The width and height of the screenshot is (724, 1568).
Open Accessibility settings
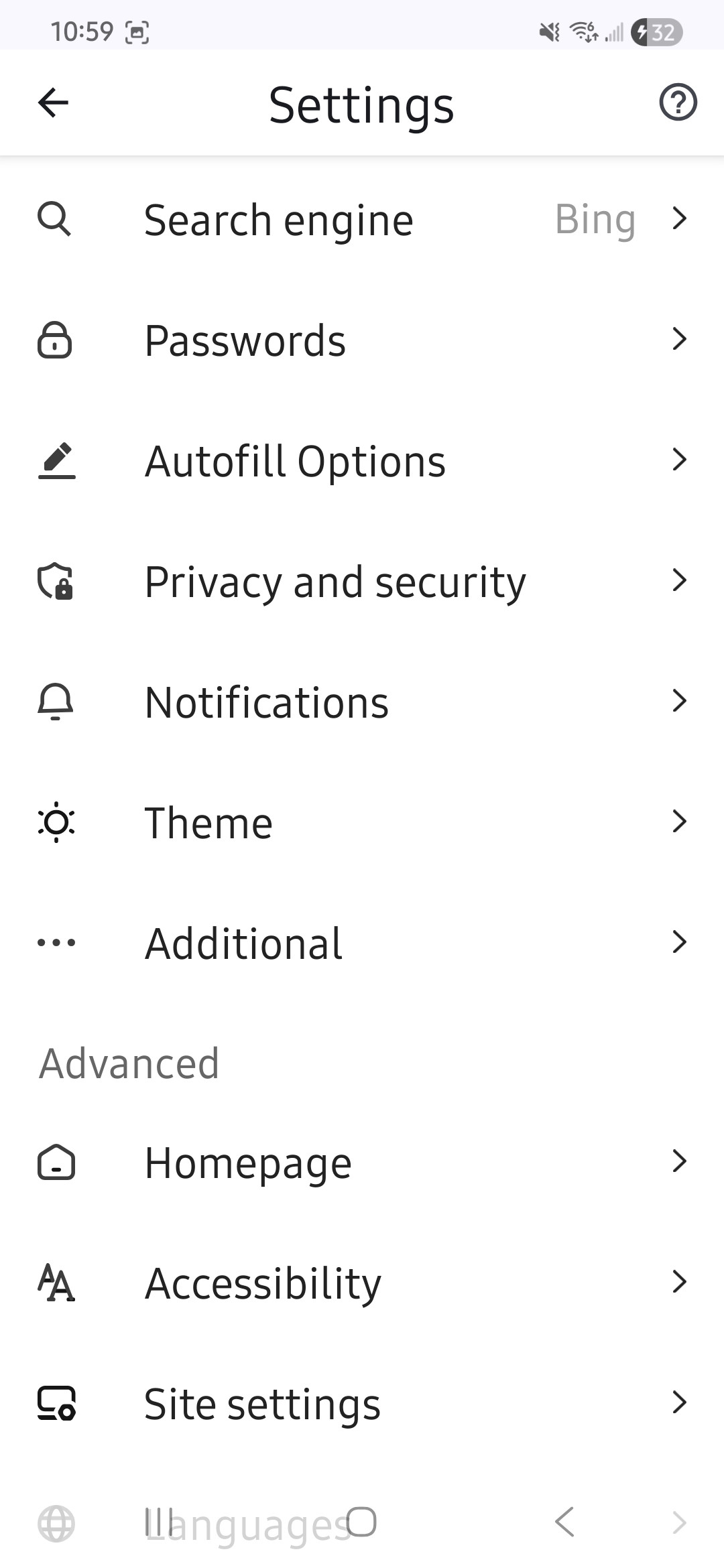tap(362, 1283)
